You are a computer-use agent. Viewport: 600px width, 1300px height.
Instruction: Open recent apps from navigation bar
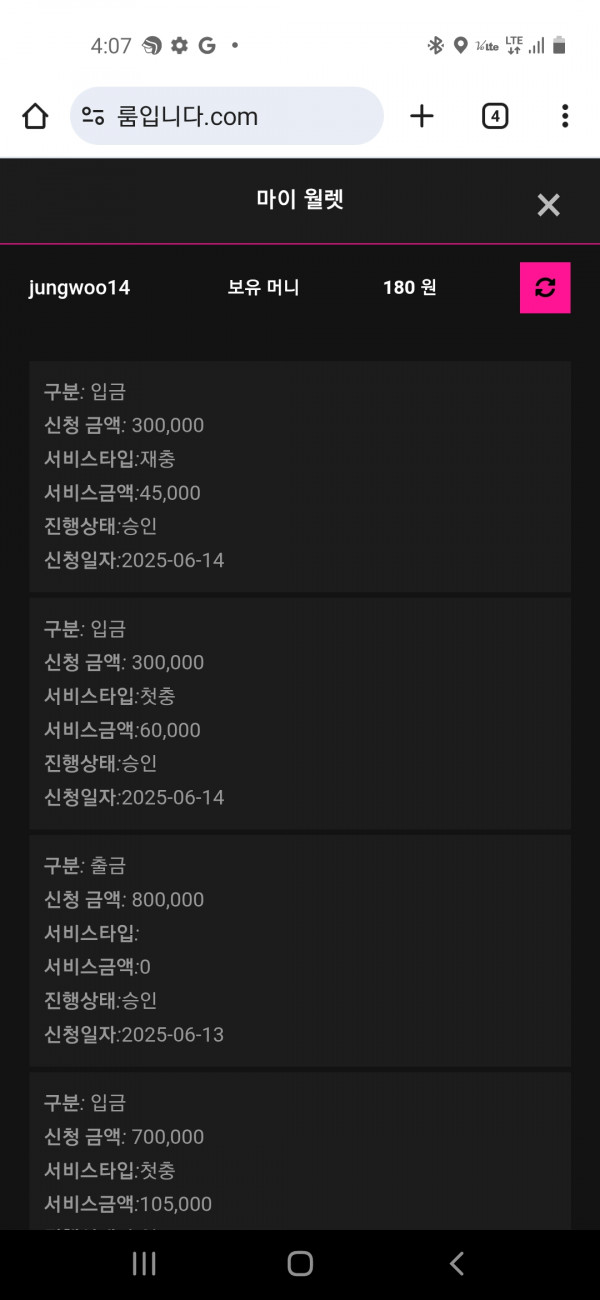144,1264
